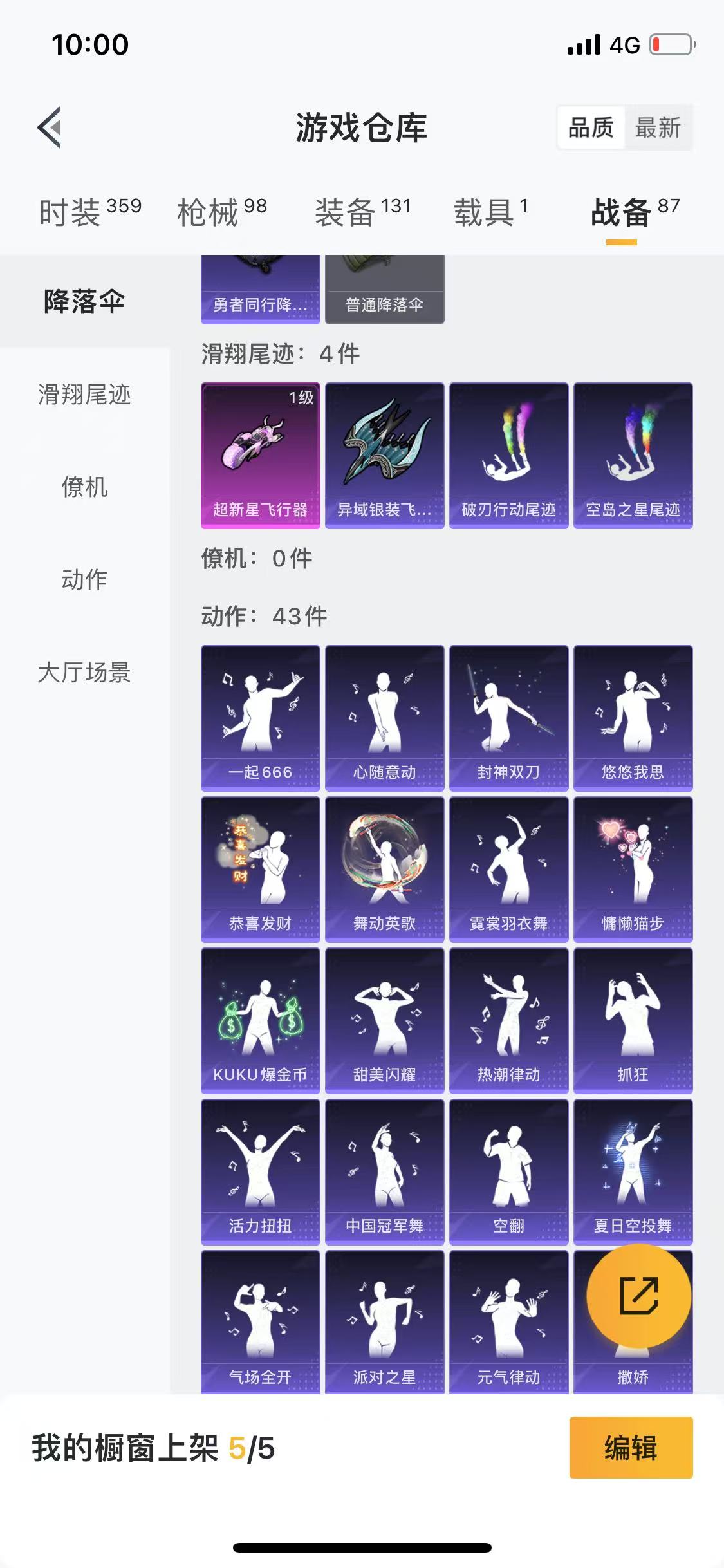Open the 空岛之星尾迹 item
Screen dimensions: 724x1568
tap(633, 456)
